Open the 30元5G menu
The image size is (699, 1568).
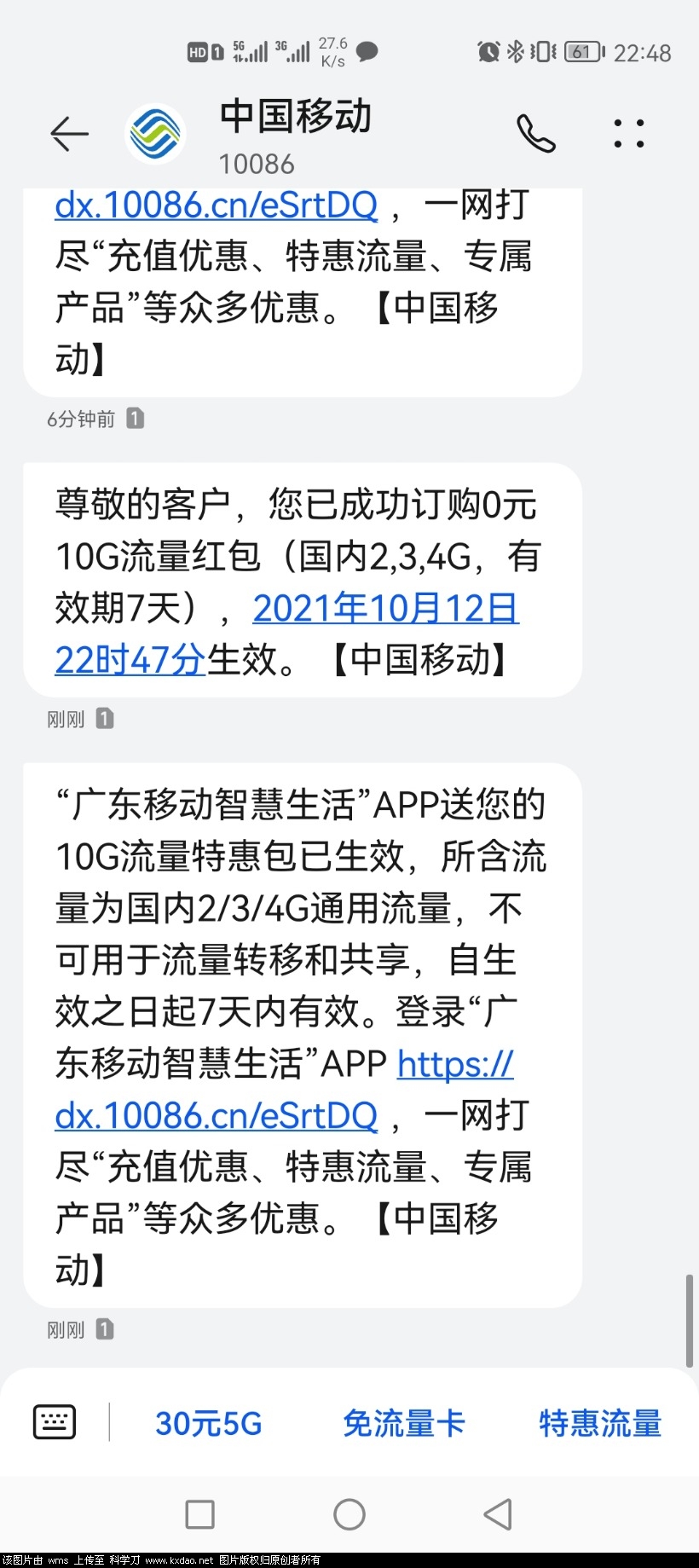[x=209, y=1423]
